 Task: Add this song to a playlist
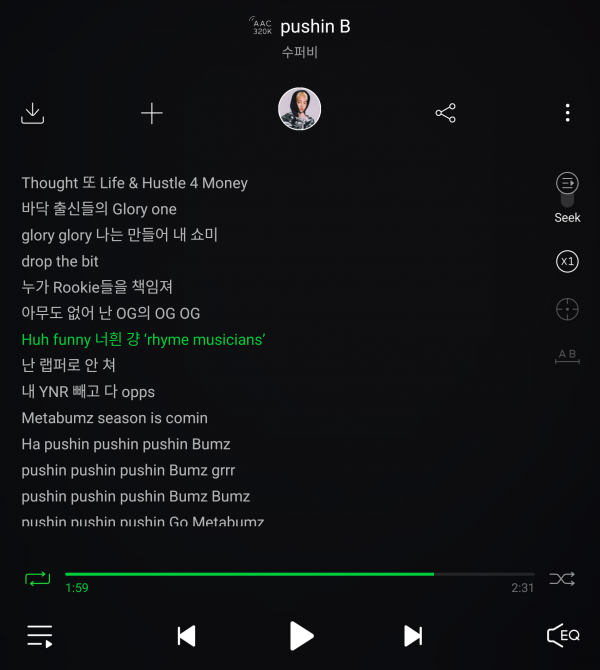point(151,113)
